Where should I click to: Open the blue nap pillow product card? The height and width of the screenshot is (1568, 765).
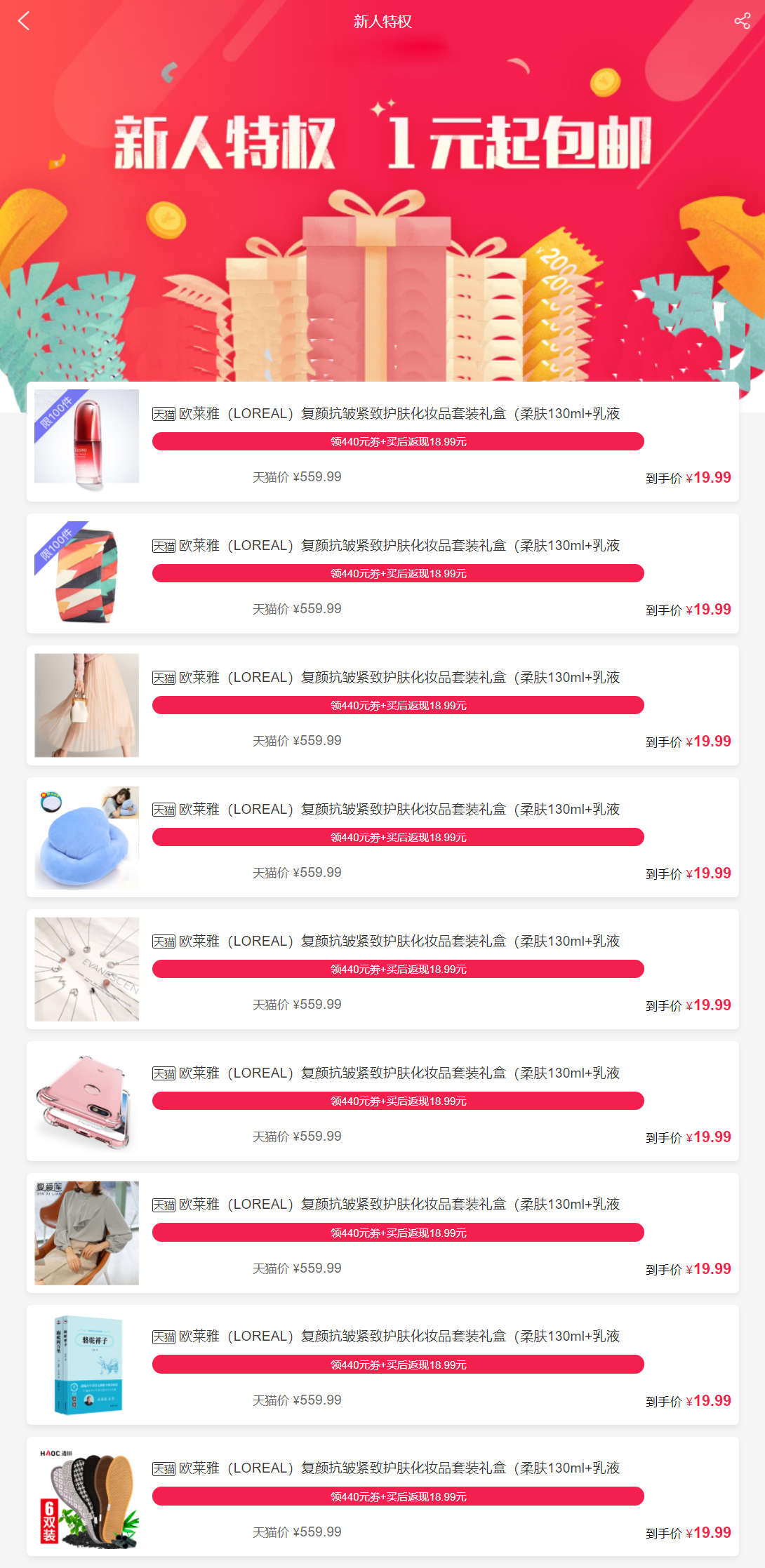[x=382, y=838]
